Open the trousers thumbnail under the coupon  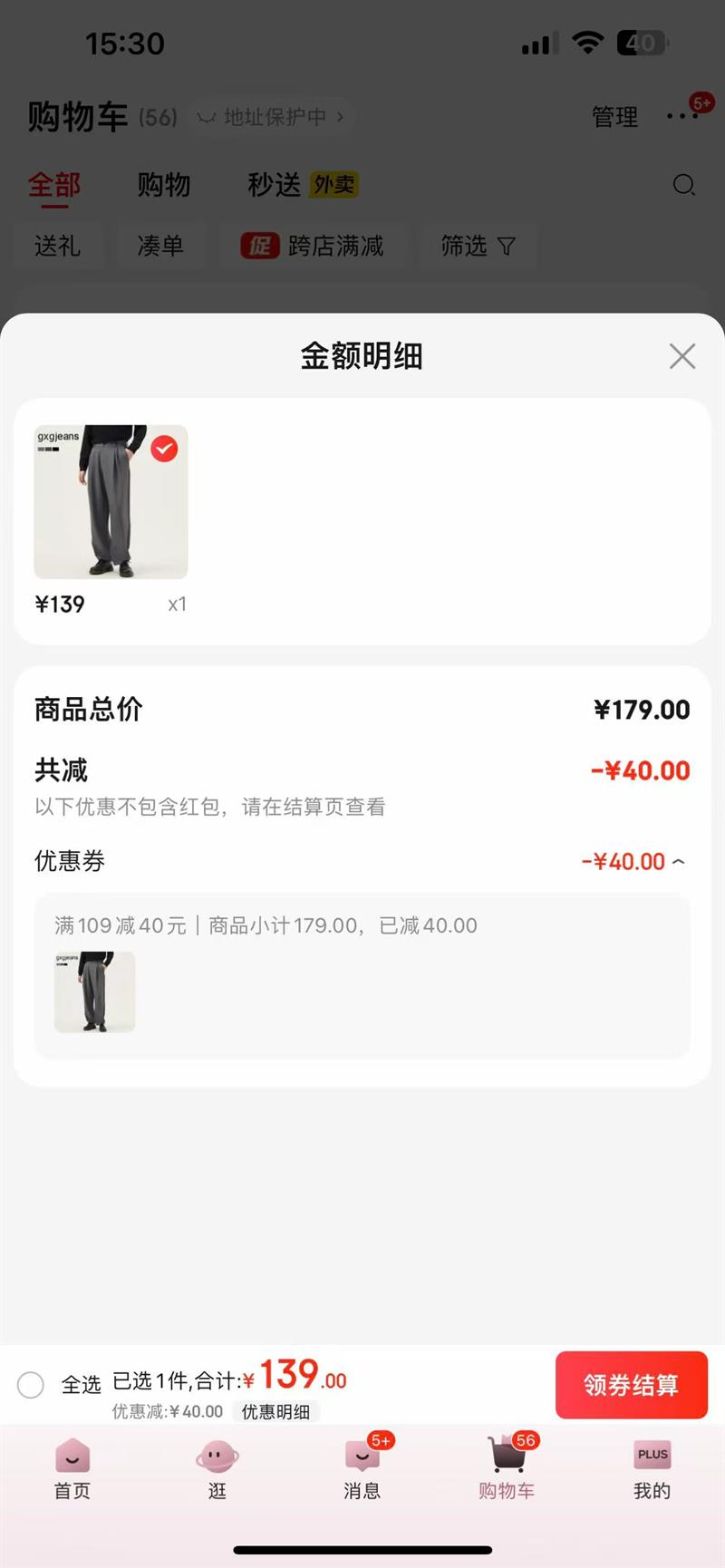point(95,992)
